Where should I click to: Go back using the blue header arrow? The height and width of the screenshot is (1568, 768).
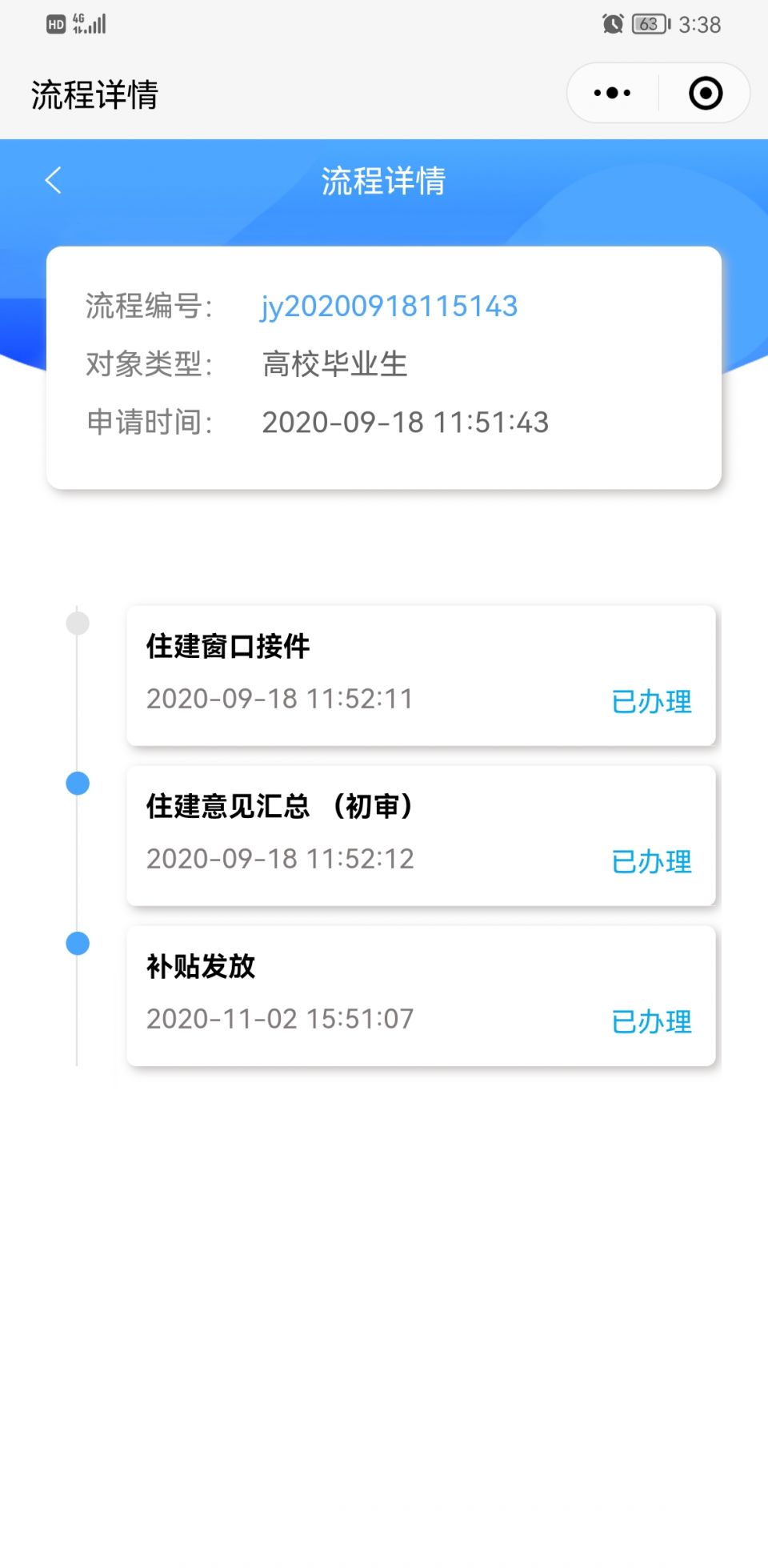[x=54, y=180]
